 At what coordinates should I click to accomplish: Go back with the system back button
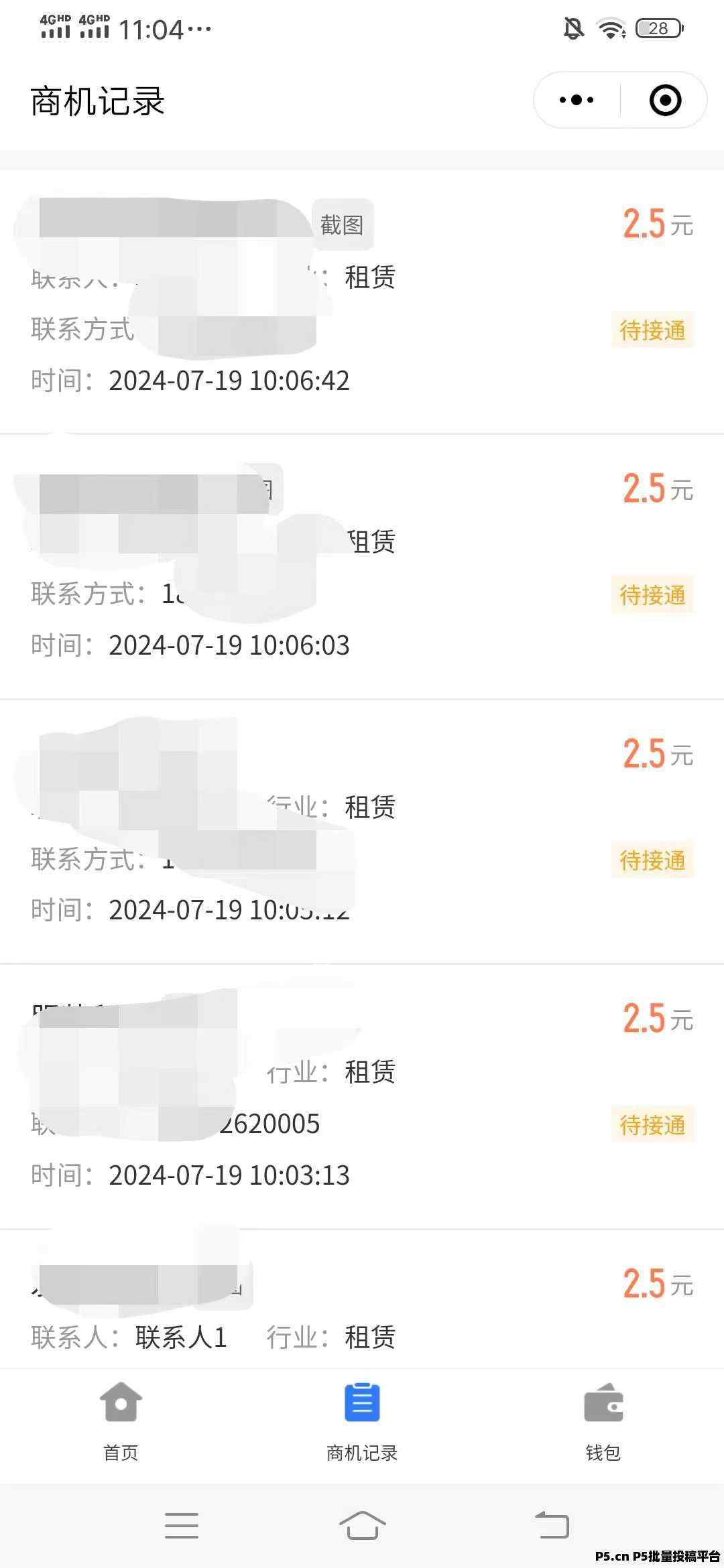pyautogui.click(x=552, y=1525)
